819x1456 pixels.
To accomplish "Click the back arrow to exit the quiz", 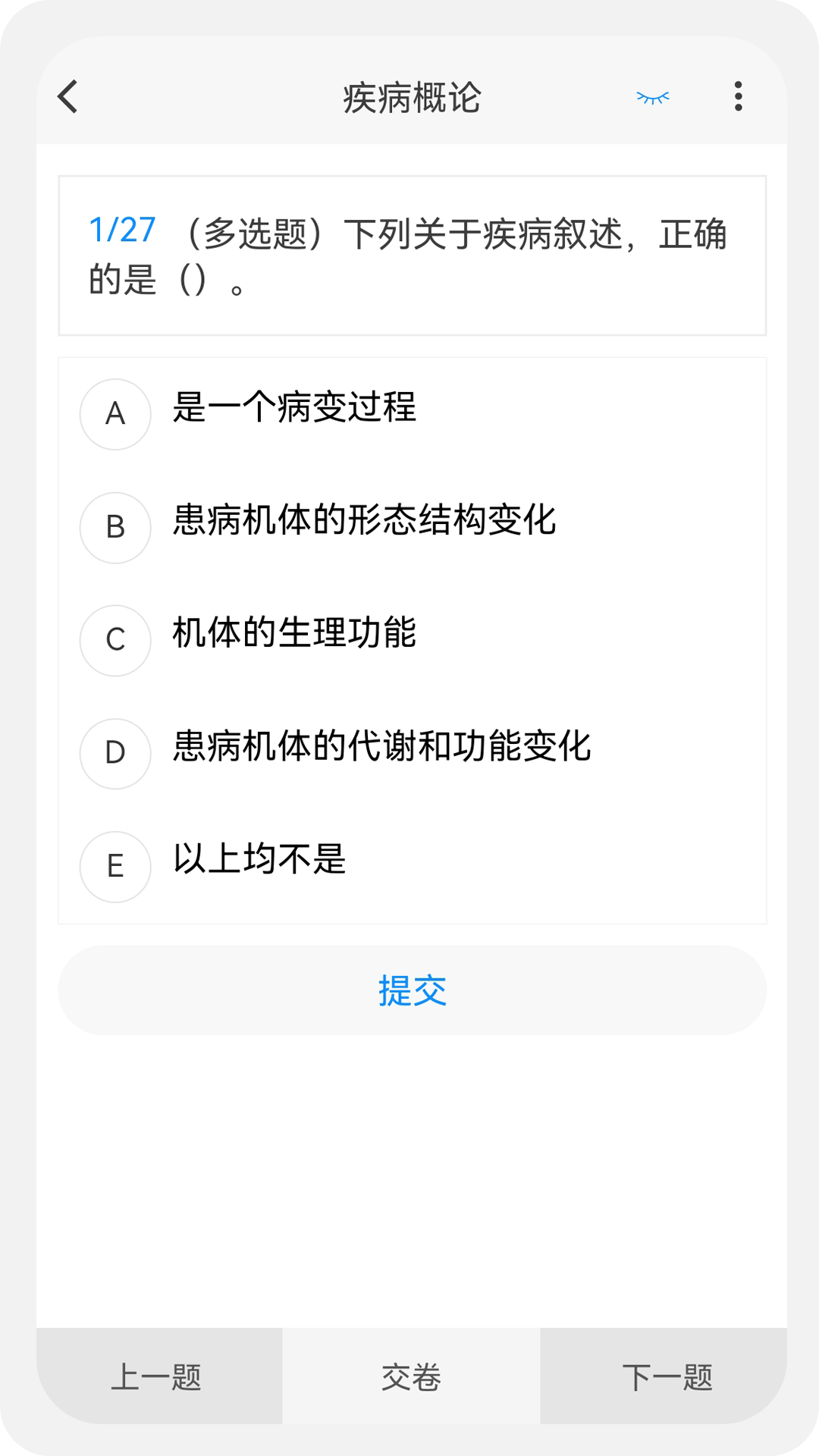I will 67,97.
